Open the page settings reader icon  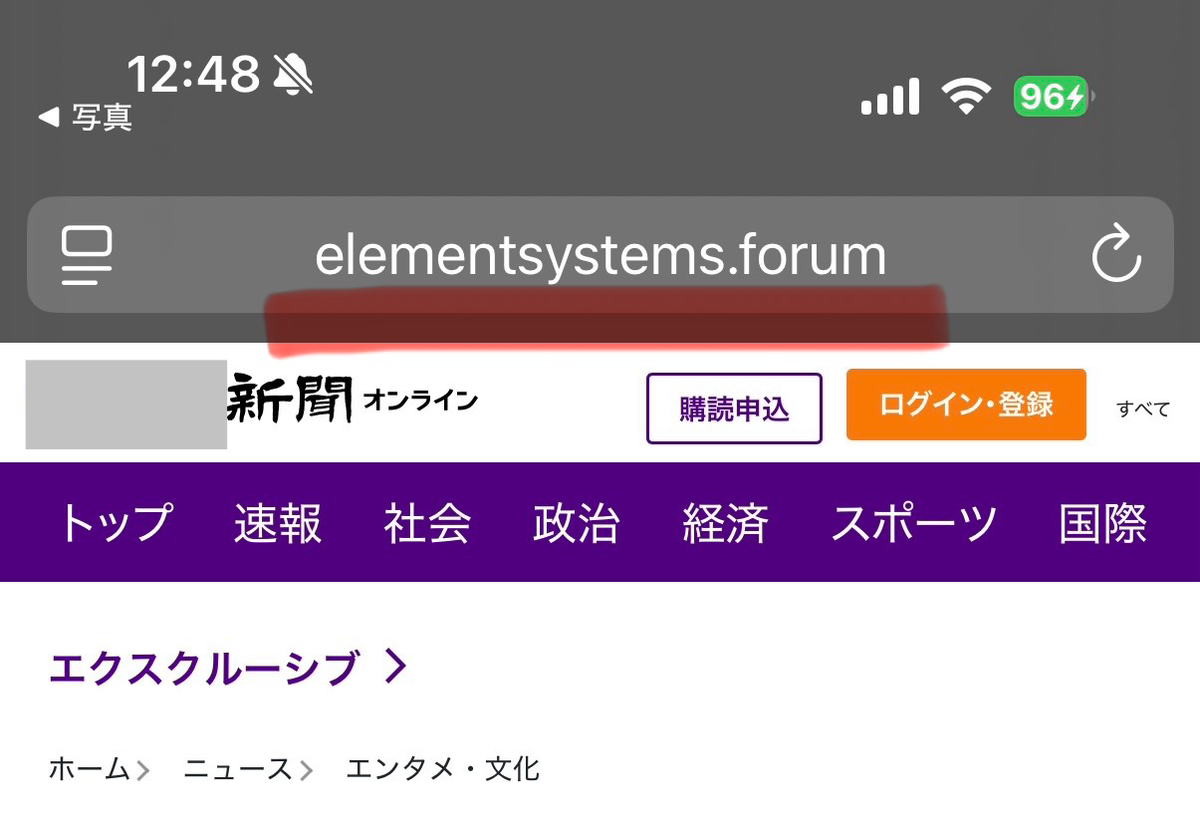[x=87, y=256]
